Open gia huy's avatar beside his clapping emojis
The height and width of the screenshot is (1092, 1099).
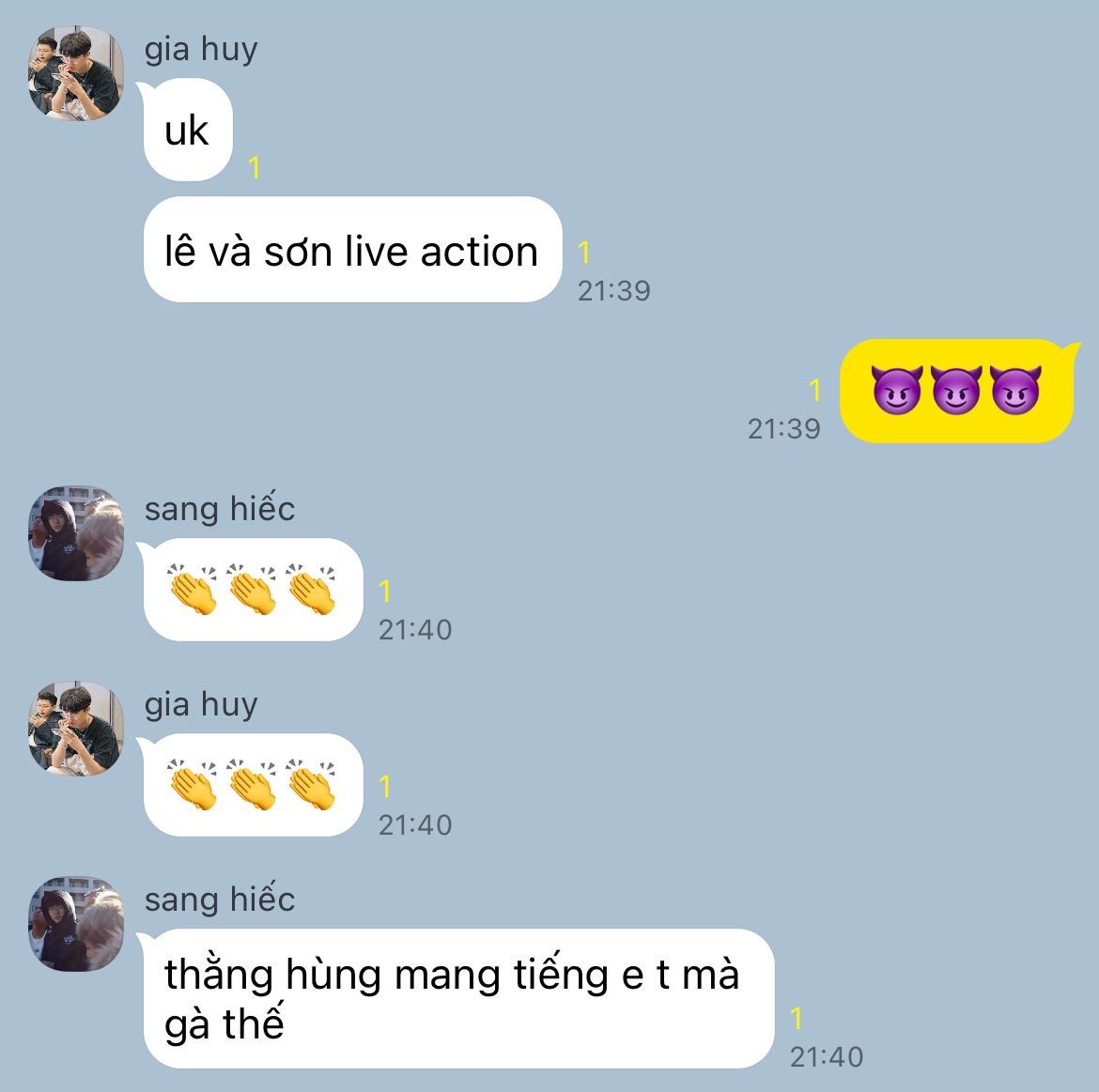pyautogui.click(x=76, y=729)
